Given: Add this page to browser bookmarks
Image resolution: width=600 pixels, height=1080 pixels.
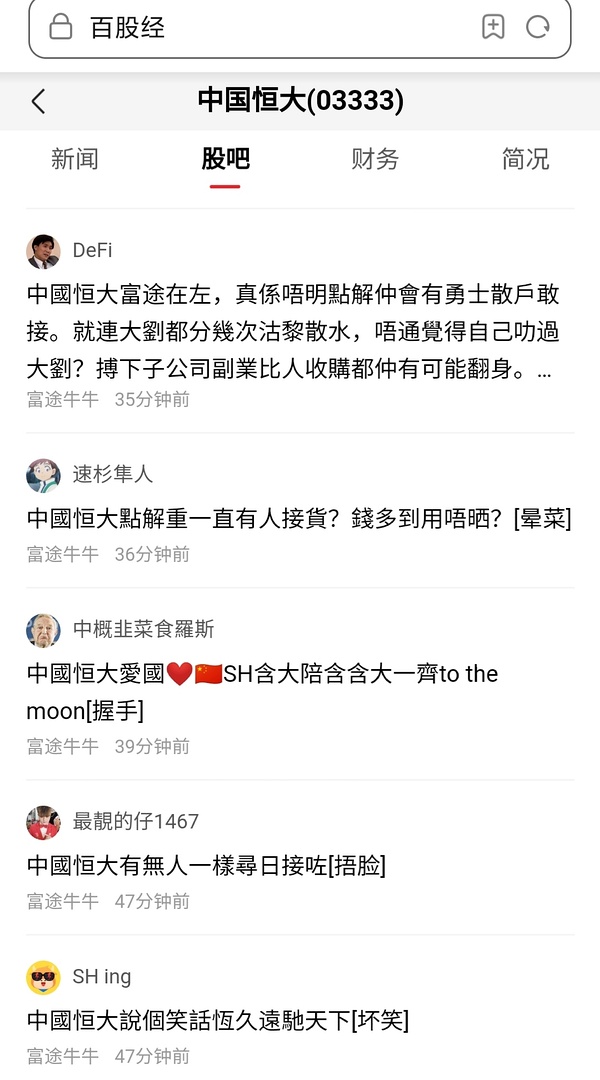Looking at the screenshot, I should tap(493, 28).
